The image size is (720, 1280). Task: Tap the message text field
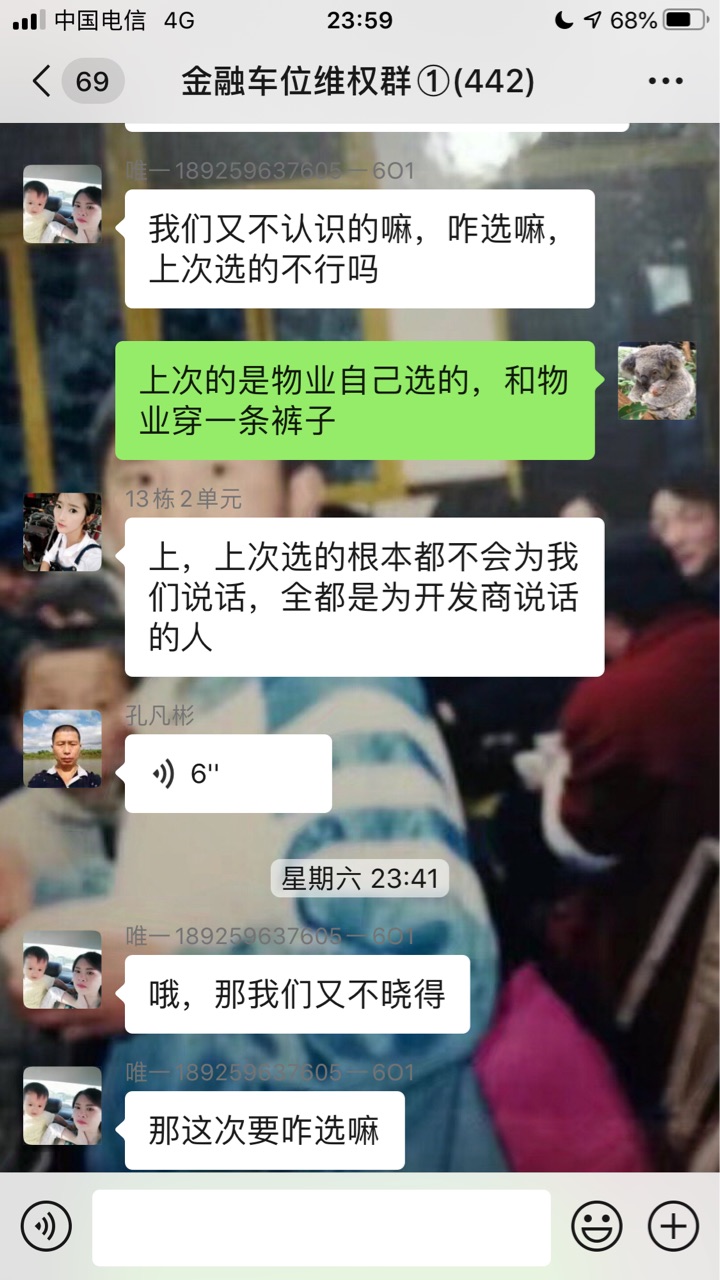(321, 1227)
